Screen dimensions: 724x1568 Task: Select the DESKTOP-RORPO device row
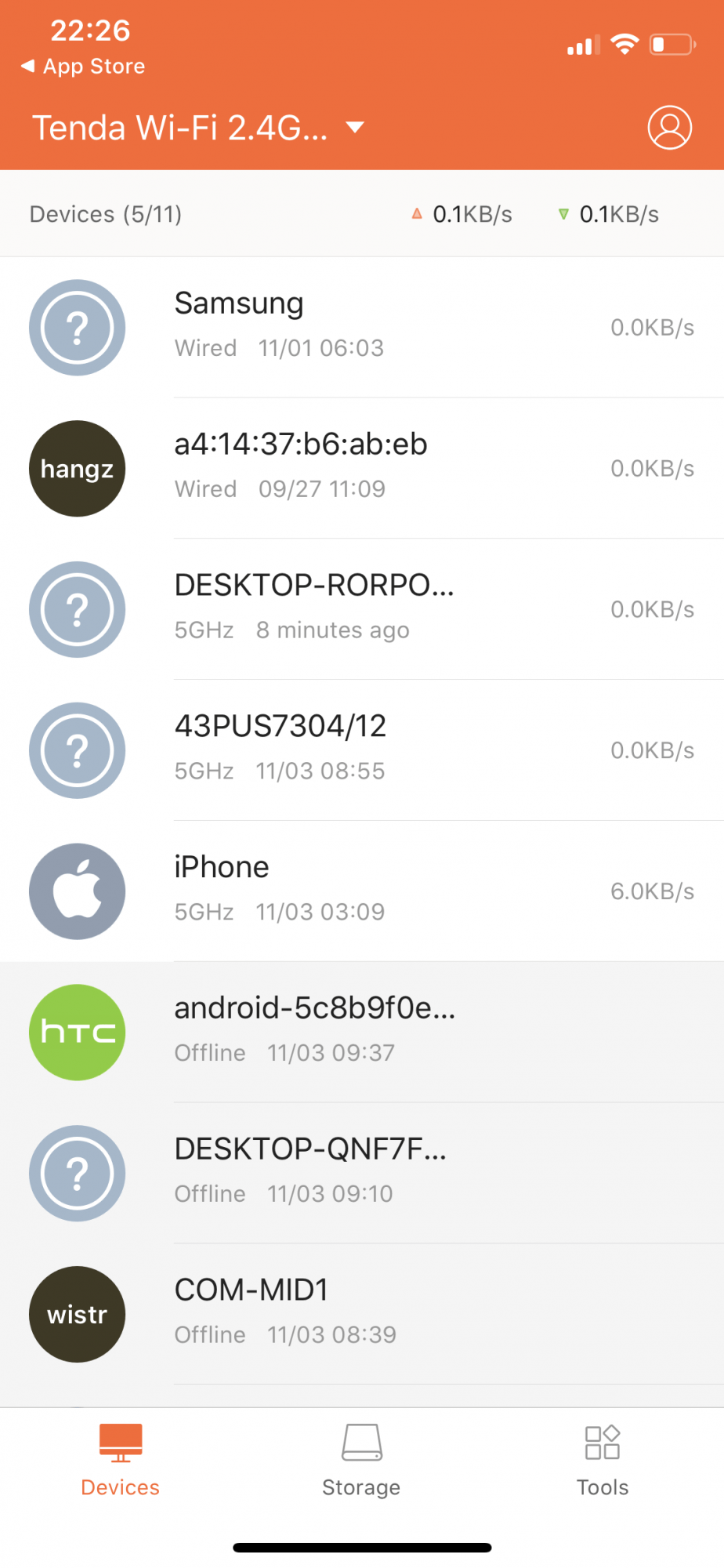pos(360,609)
